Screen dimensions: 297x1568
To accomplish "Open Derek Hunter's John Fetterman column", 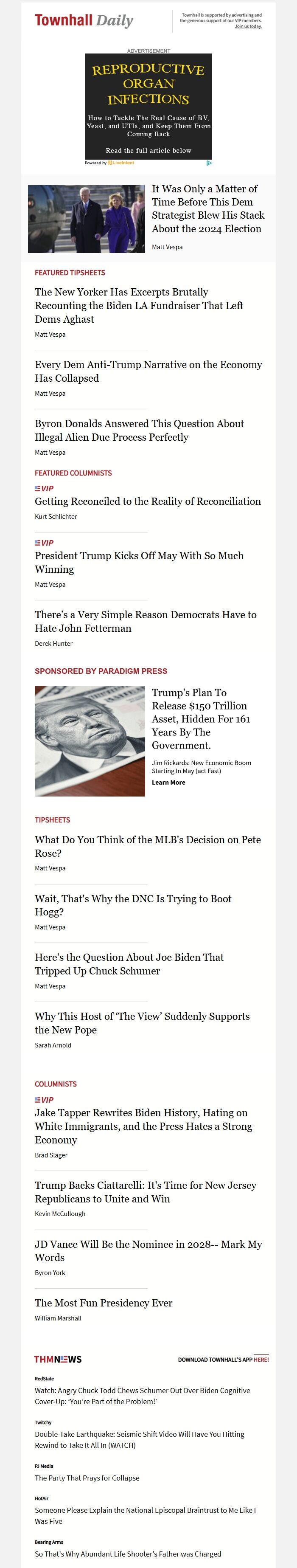I will pos(146,622).
